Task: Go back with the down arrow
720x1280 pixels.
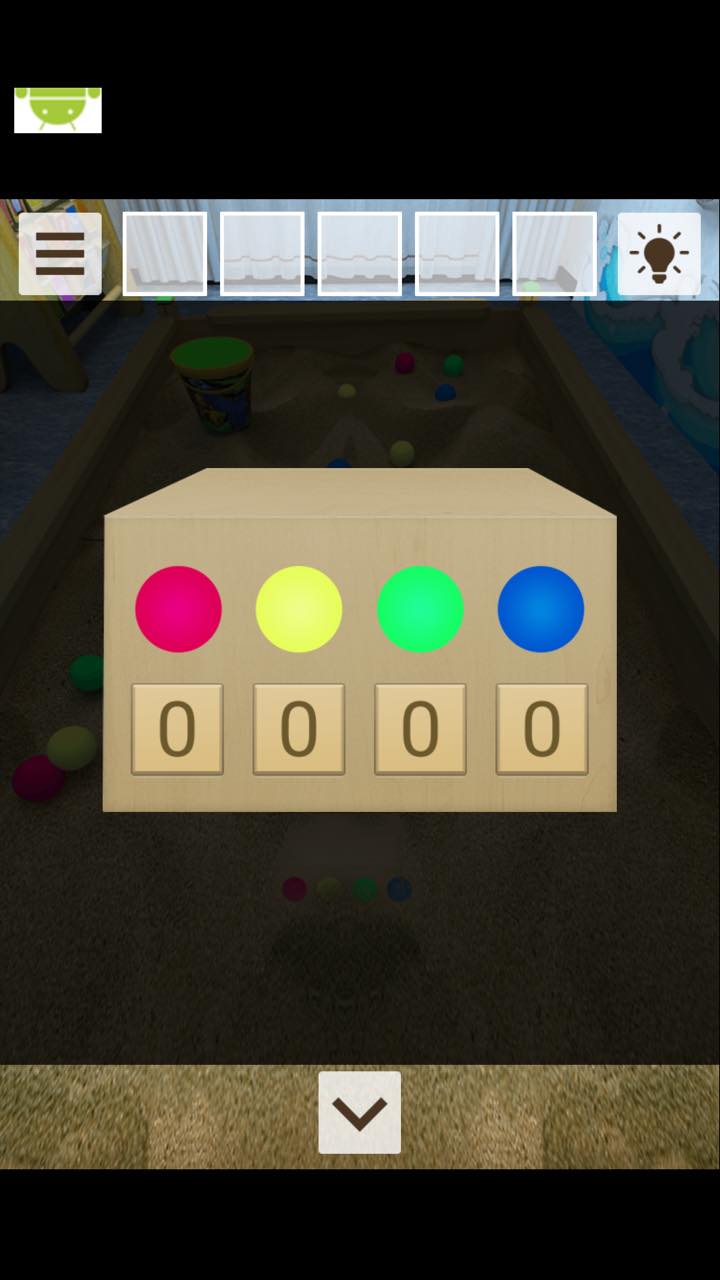Action: 360,1112
